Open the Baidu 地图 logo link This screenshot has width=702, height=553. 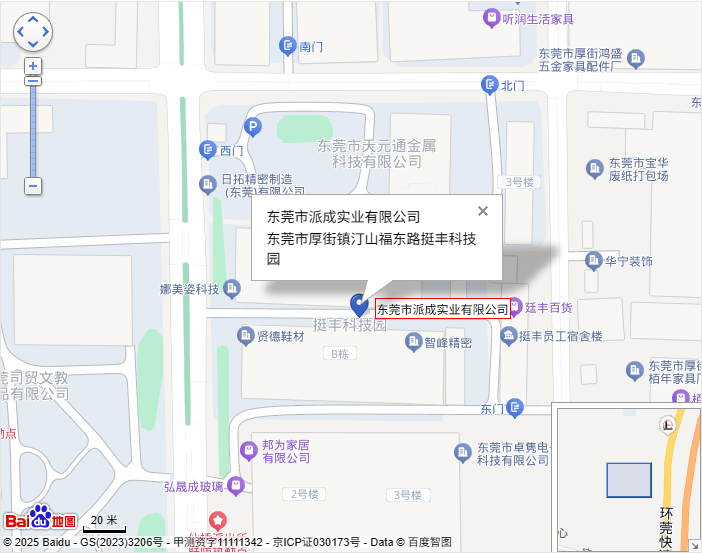(x=40, y=519)
